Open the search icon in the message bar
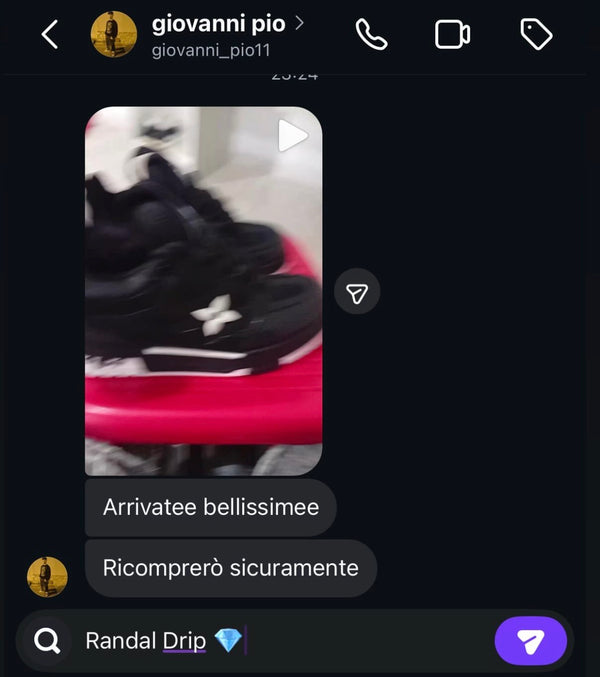Screen dimensions: 600x677 tap(47, 641)
